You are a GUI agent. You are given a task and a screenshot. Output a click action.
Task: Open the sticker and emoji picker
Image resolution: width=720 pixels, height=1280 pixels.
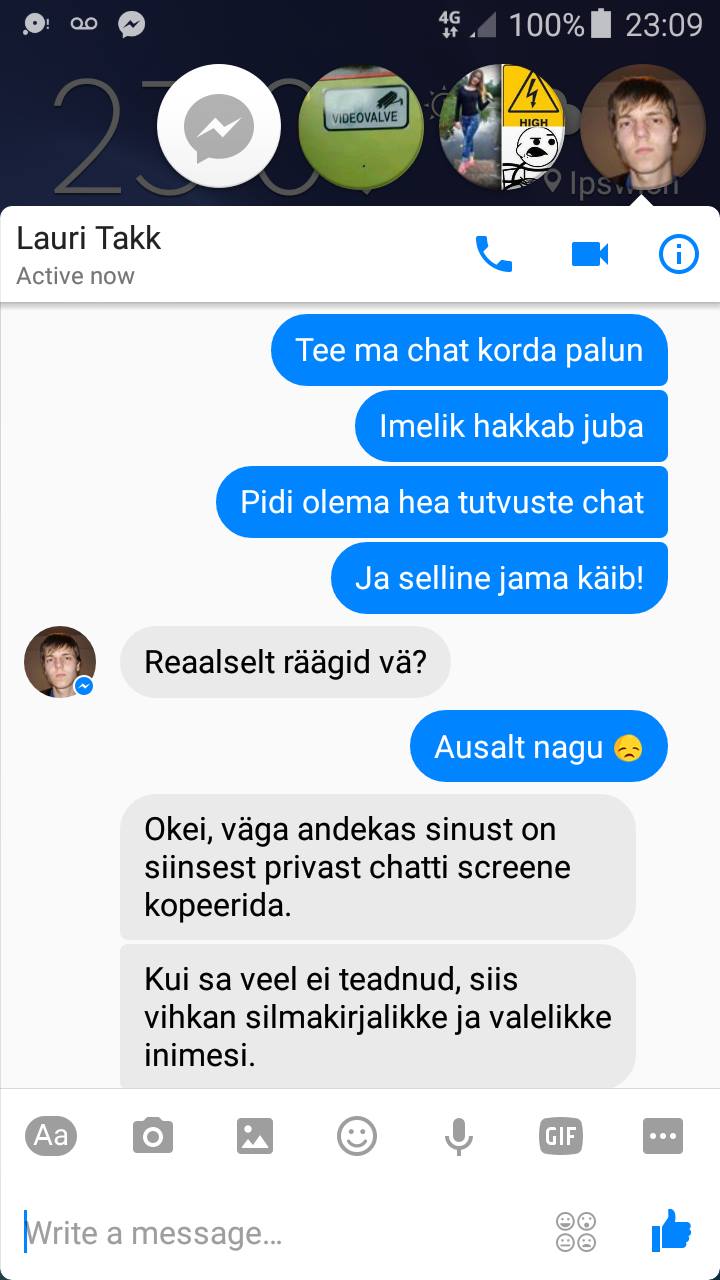(x=357, y=1136)
